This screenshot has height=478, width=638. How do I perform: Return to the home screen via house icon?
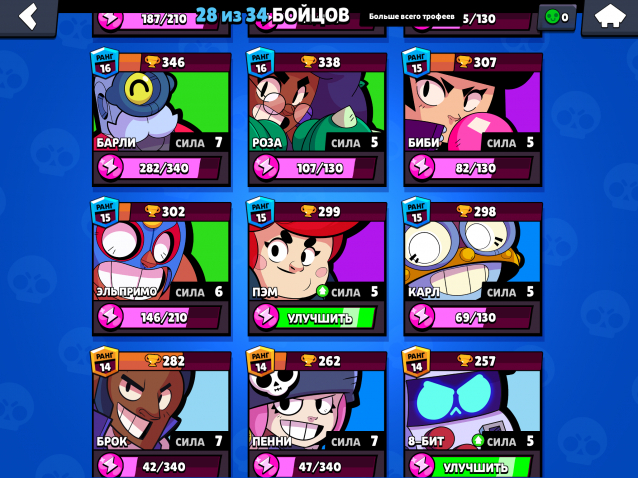pos(609,16)
